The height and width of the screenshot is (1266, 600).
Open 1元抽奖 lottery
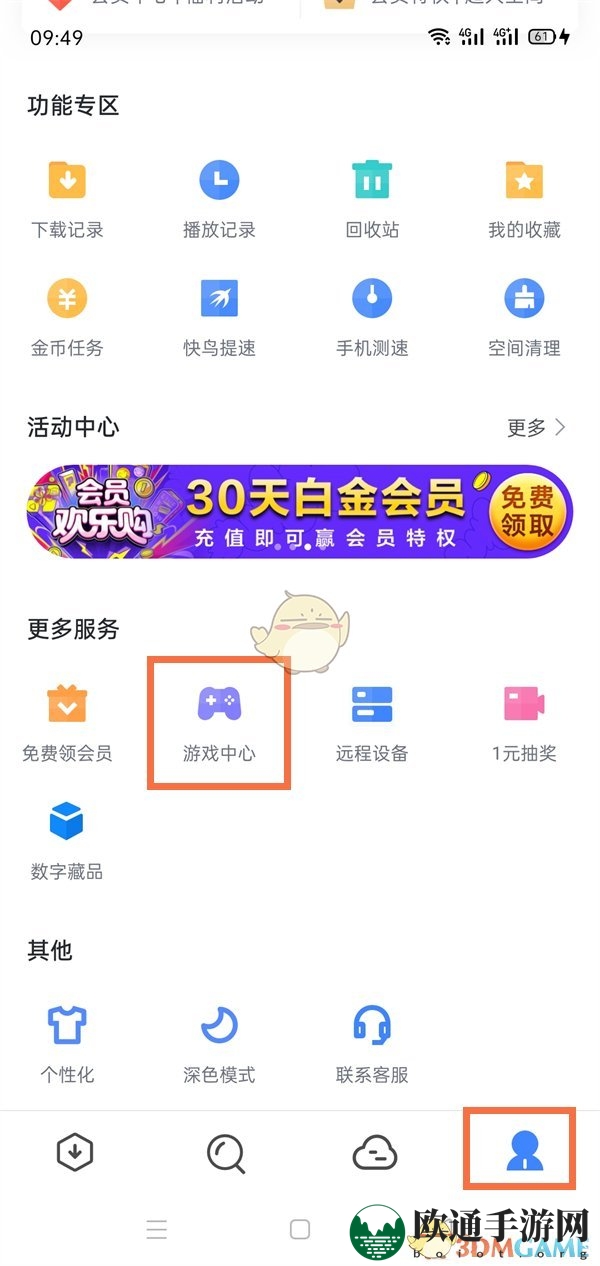(524, 722)
